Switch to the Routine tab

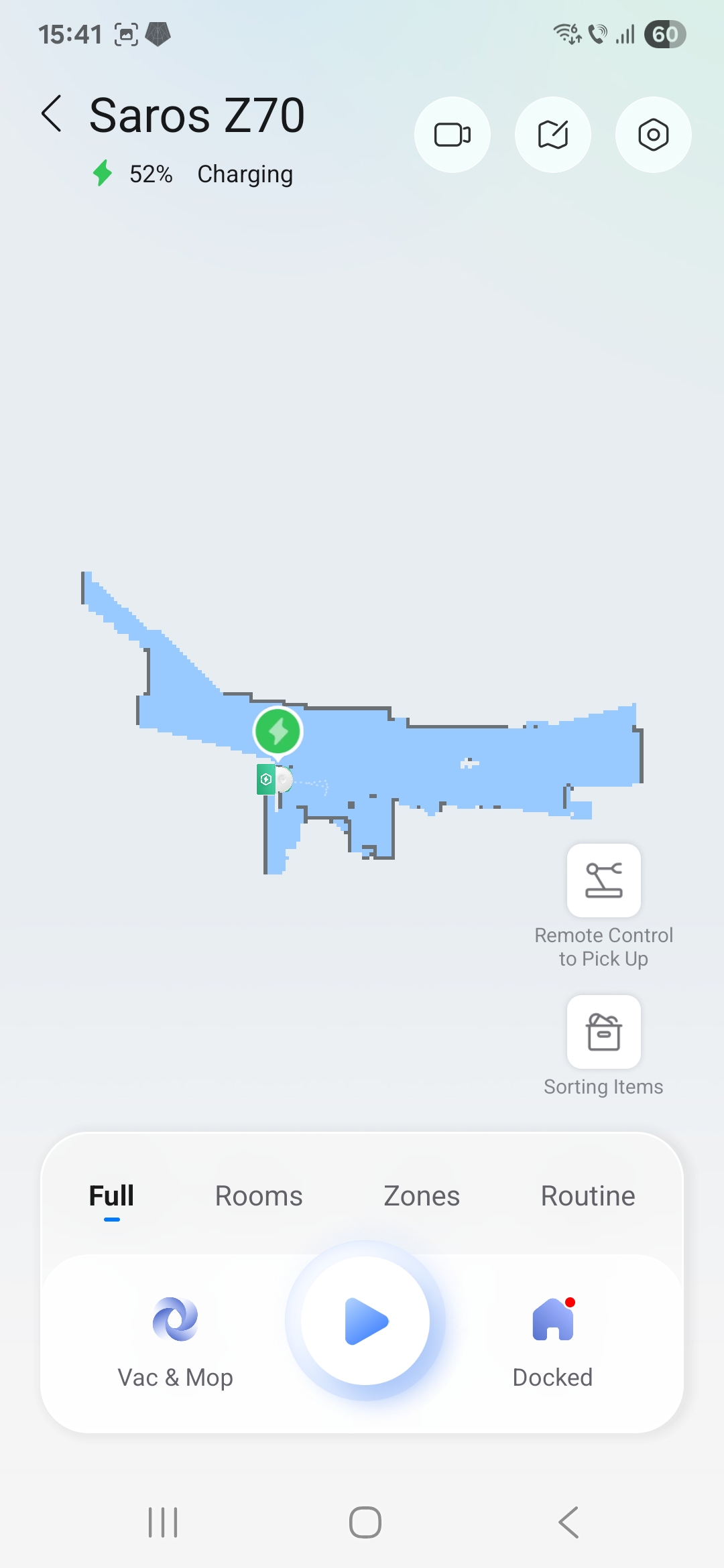coord(588,1196)
